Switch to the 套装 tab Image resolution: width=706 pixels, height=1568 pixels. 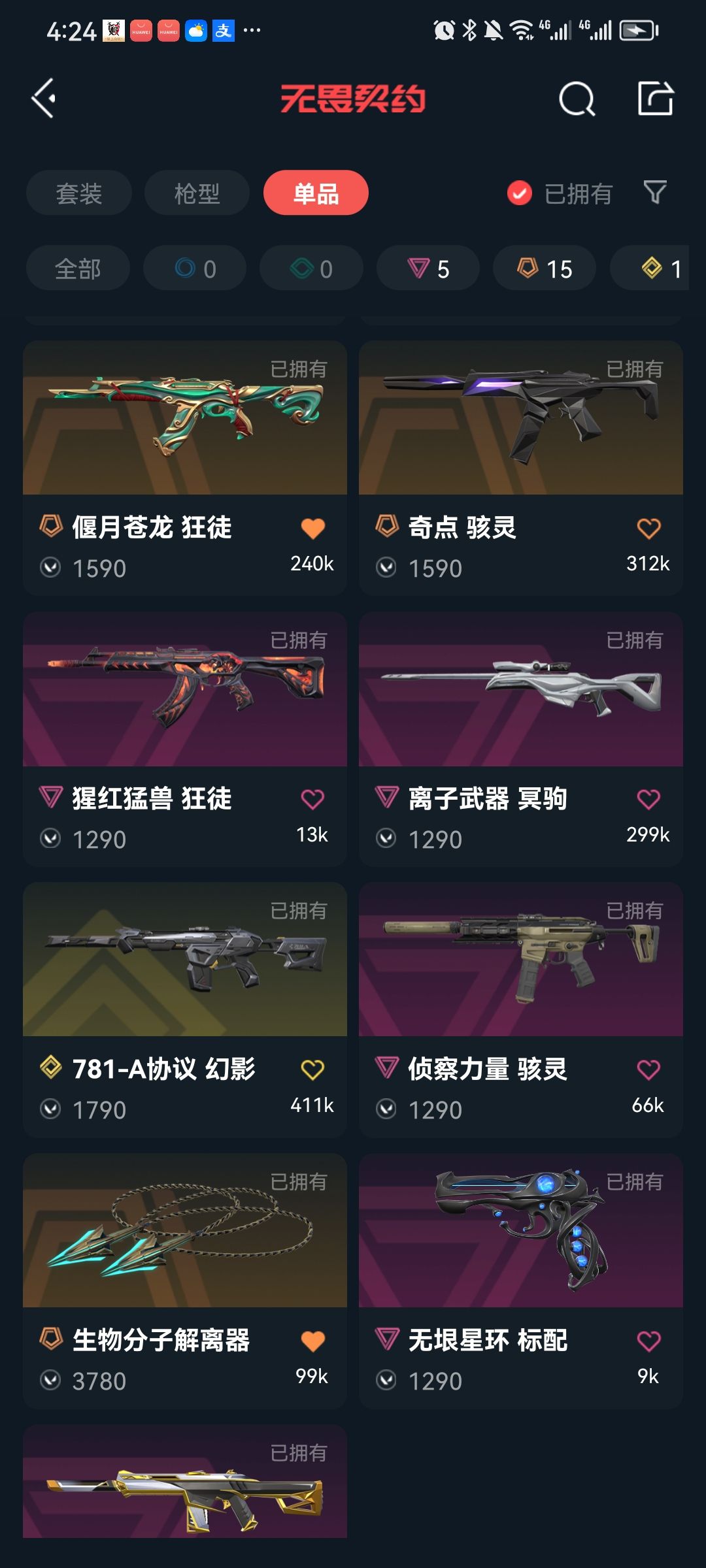pyautogui.click(x=79, y=193)
